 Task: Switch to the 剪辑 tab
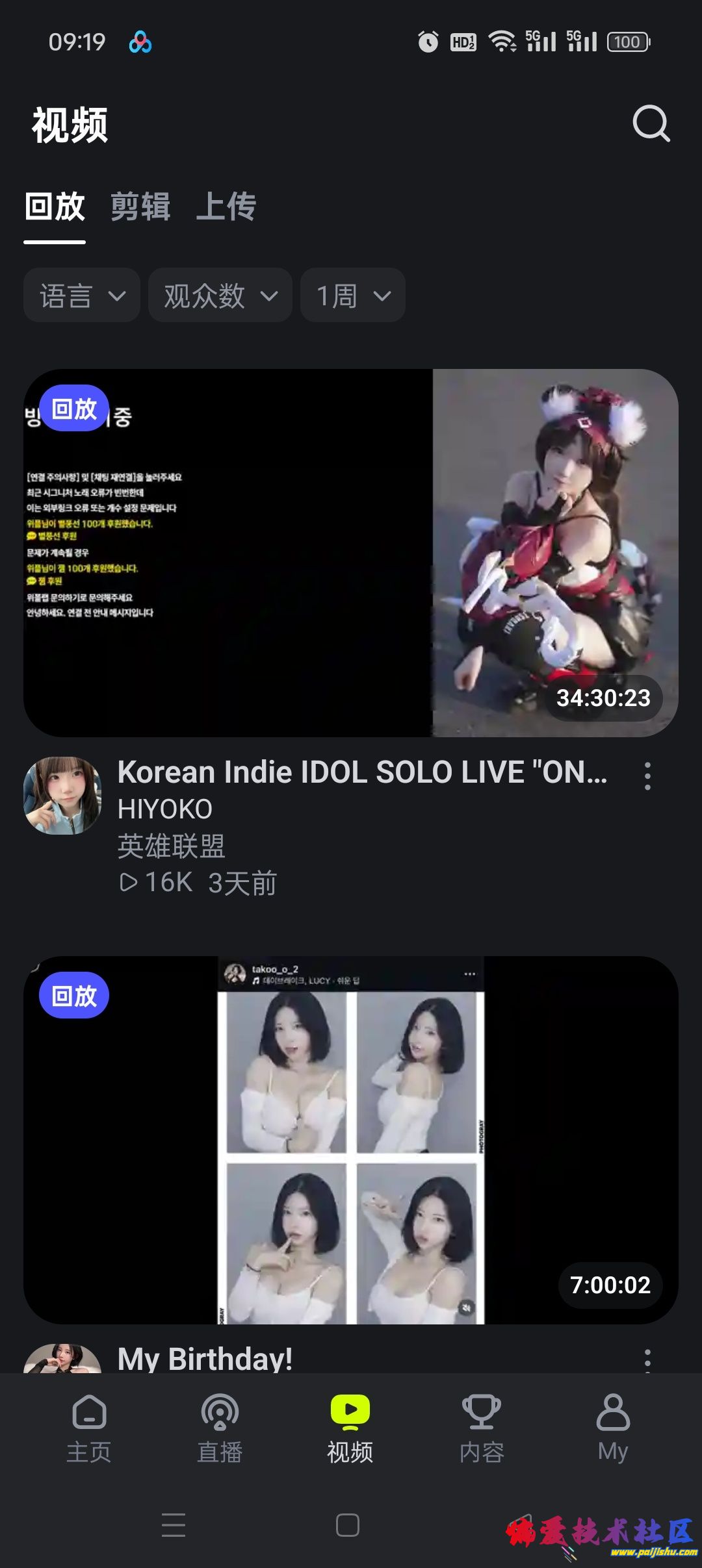pyautogui.click(x=140, y=207)
